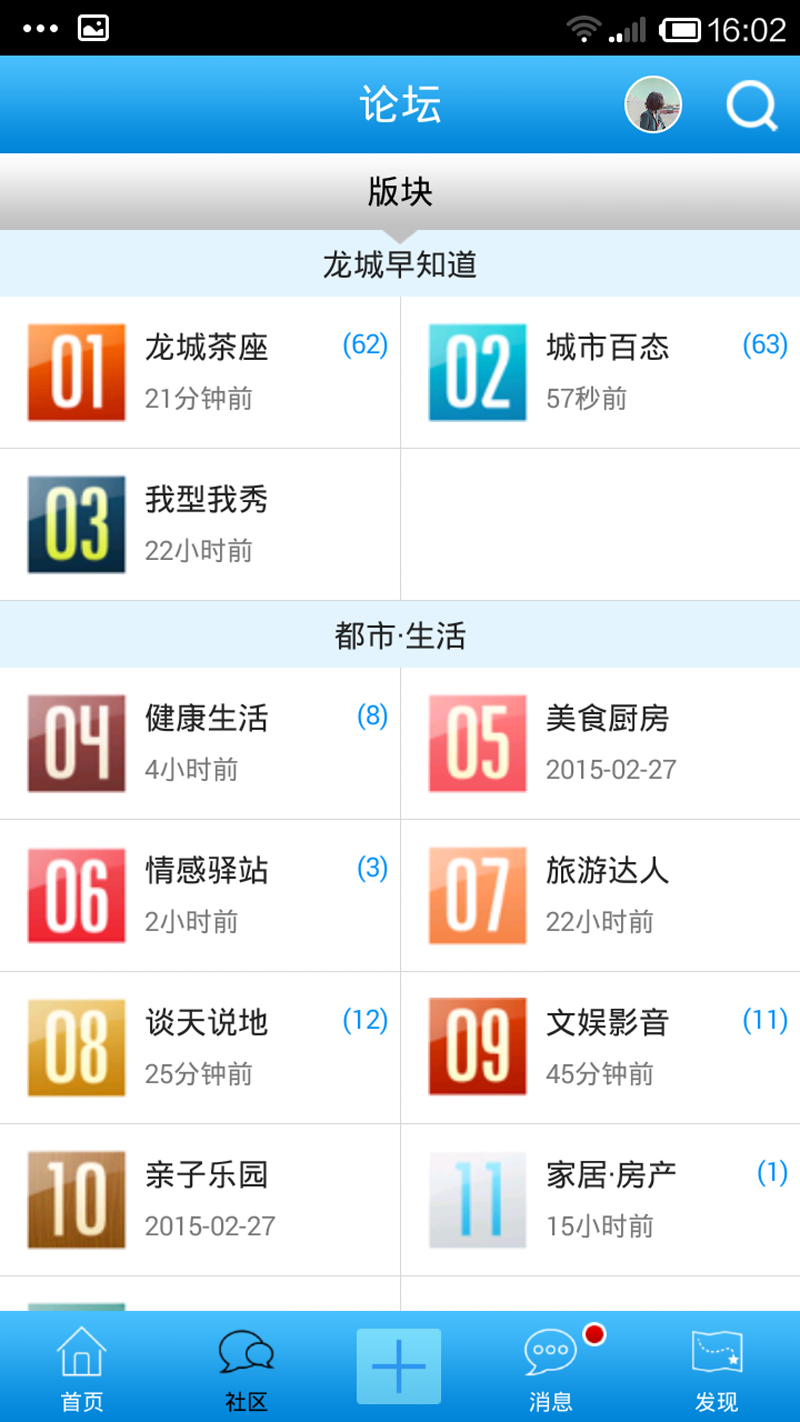Open the 情感驿站 board

200,895
